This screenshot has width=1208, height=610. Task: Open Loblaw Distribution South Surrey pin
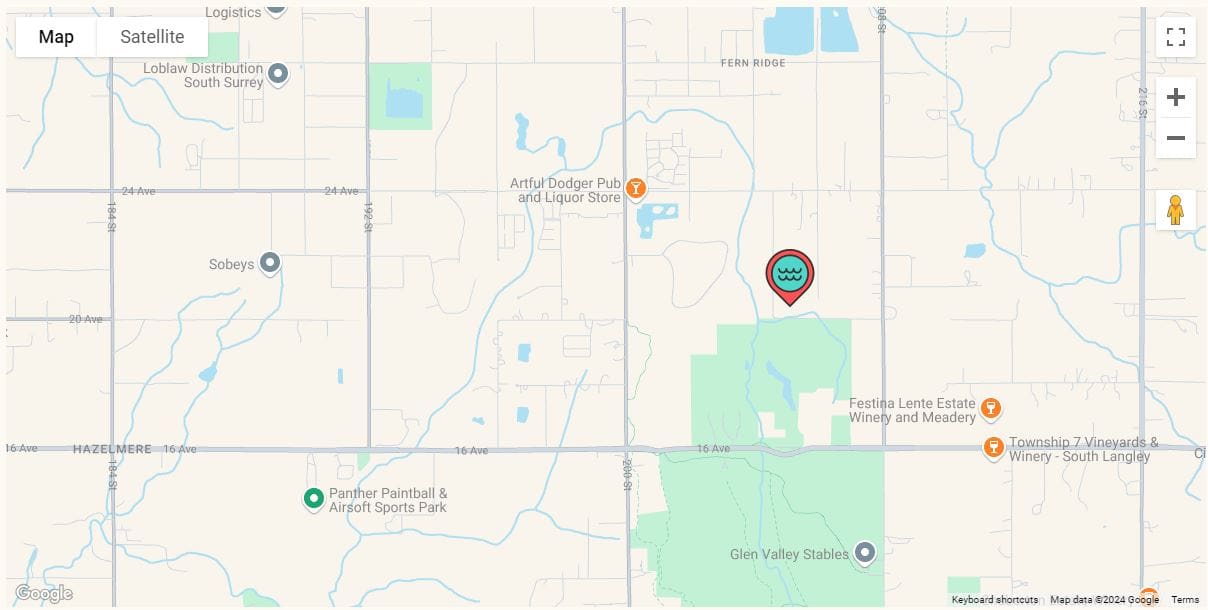(278, 73)
